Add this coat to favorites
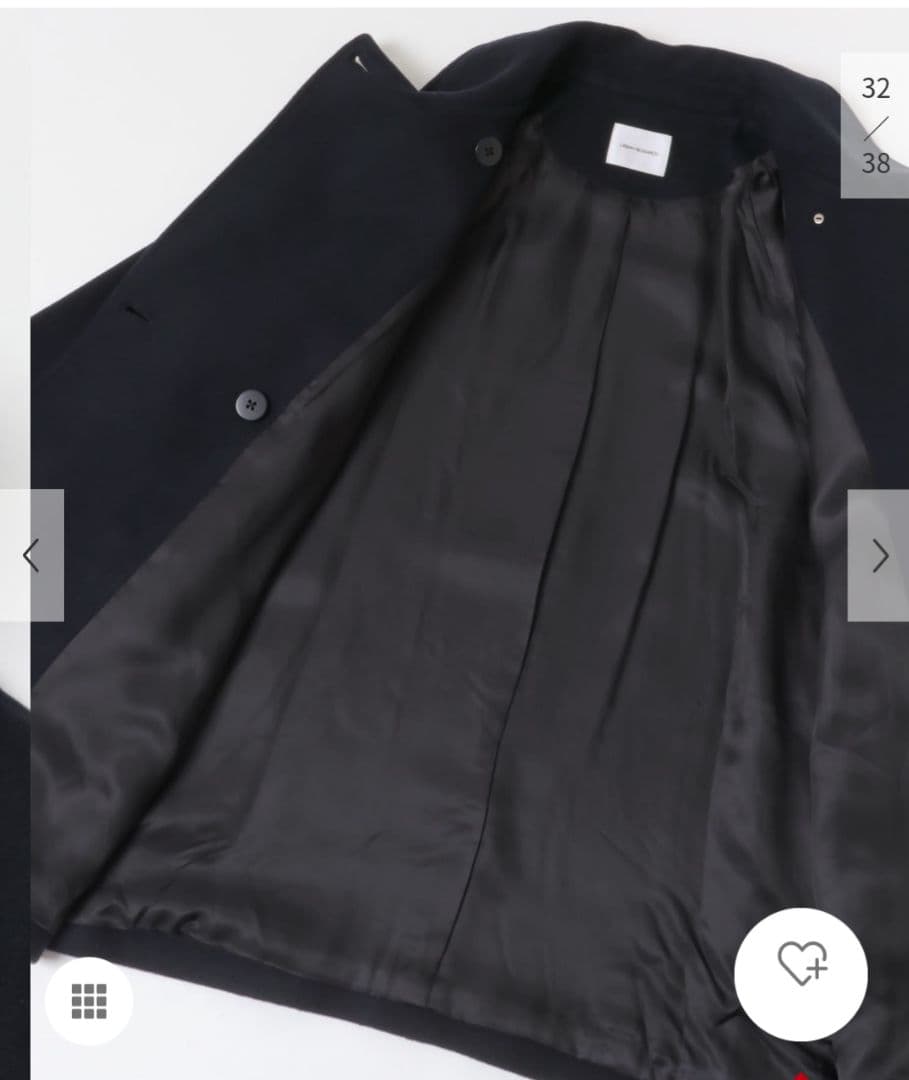Screen dimensions: 909x1080 [801, 974]
